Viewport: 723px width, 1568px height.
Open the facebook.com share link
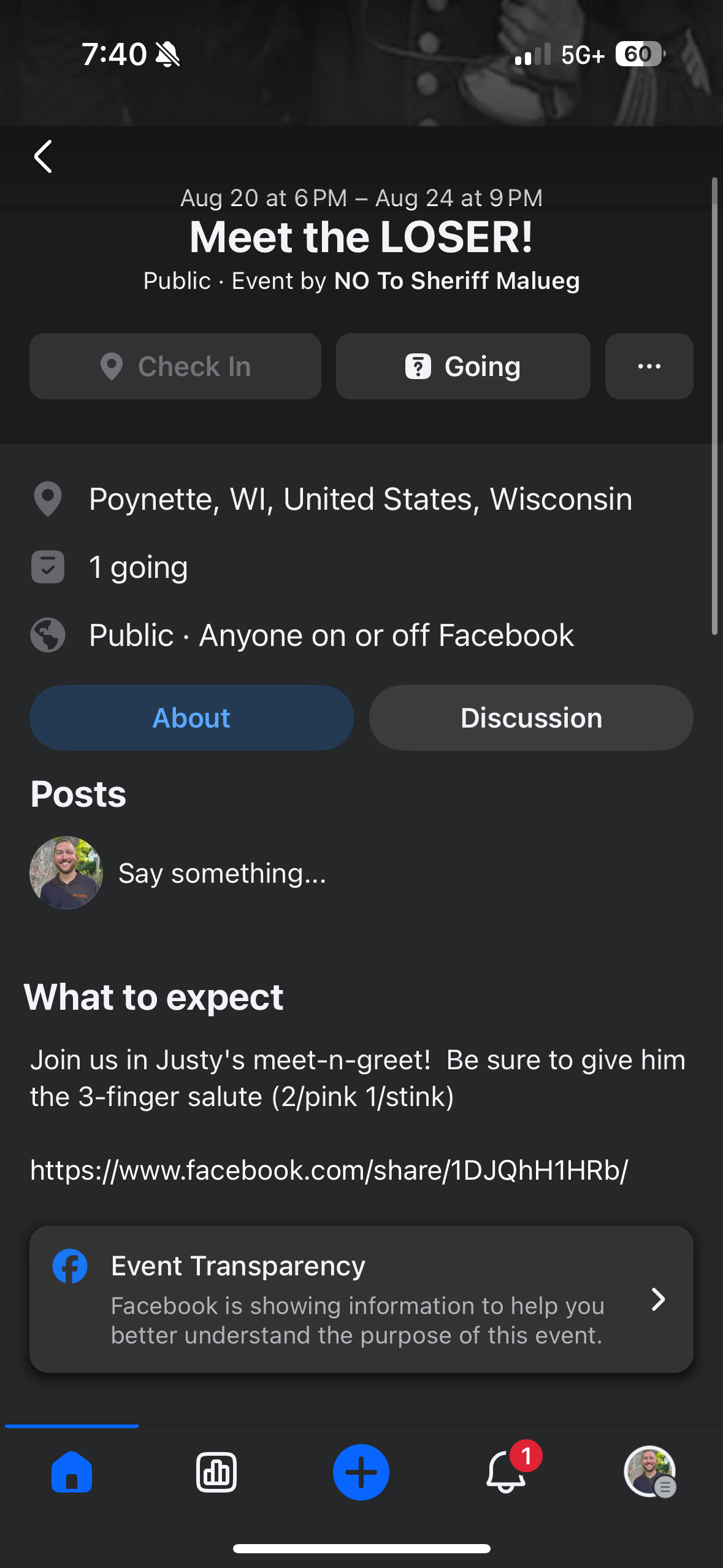pyautogui.click(x=329, y=1170)
